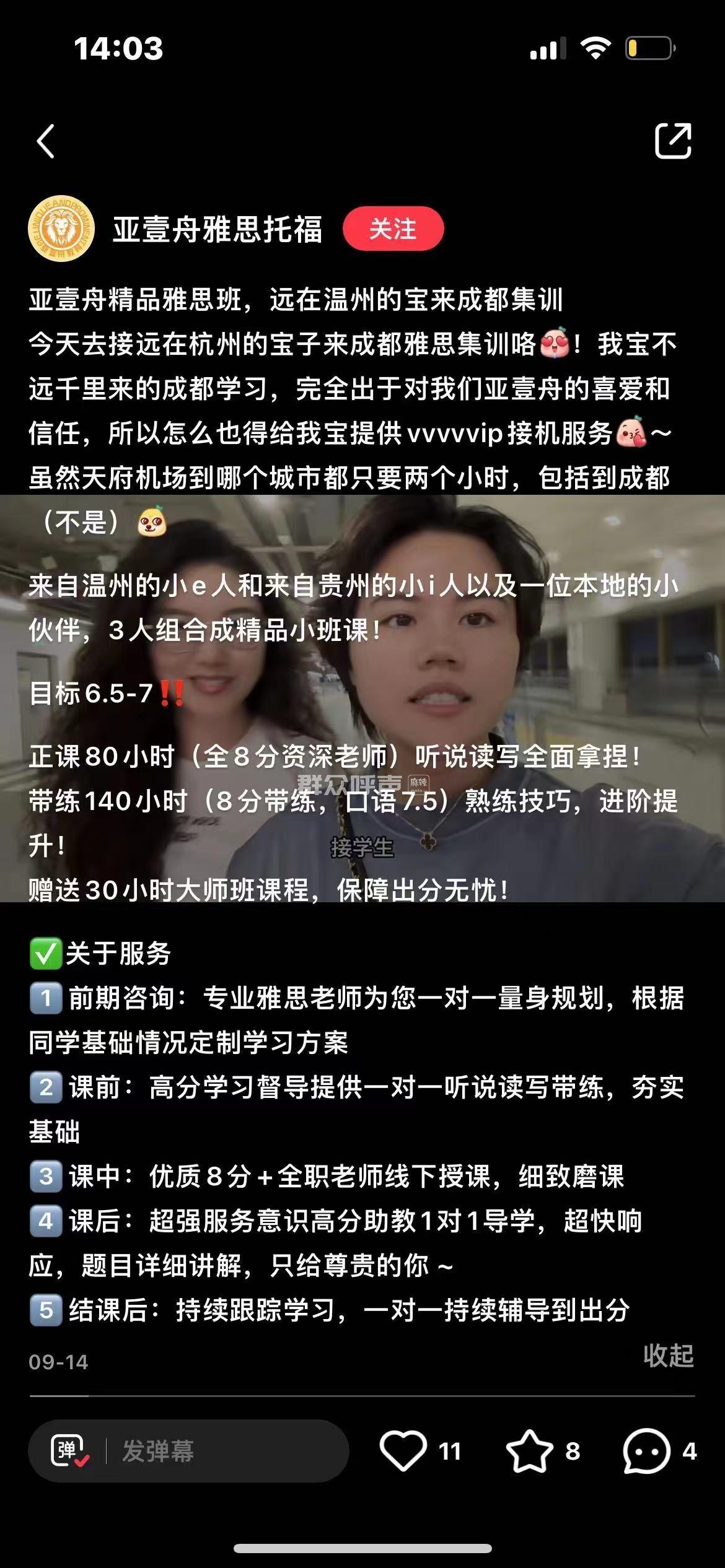This screenshot has width=725, height=1568.
Task: Collapse the description with 收起
Action: (668, 1356)
